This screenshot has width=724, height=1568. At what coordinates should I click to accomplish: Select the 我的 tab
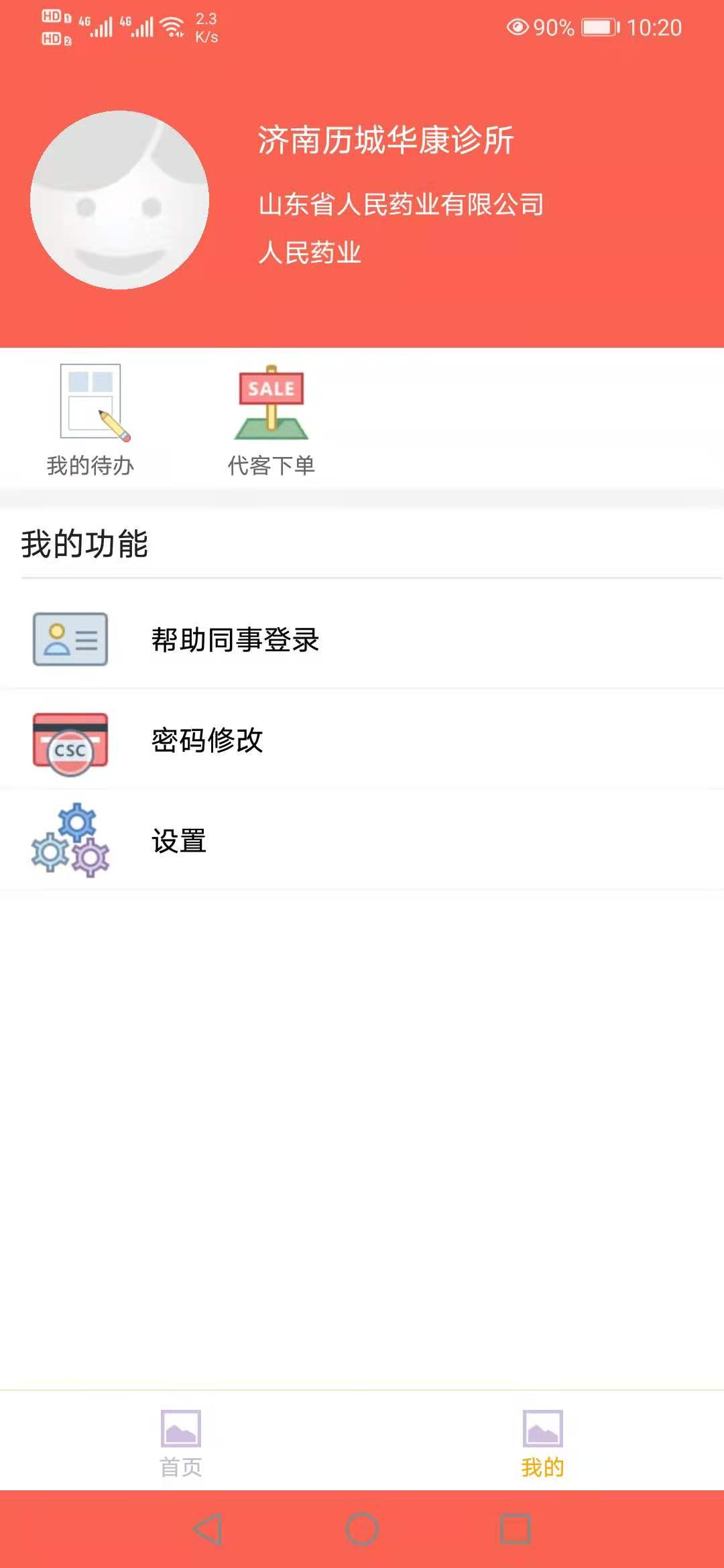(542, 1442)
